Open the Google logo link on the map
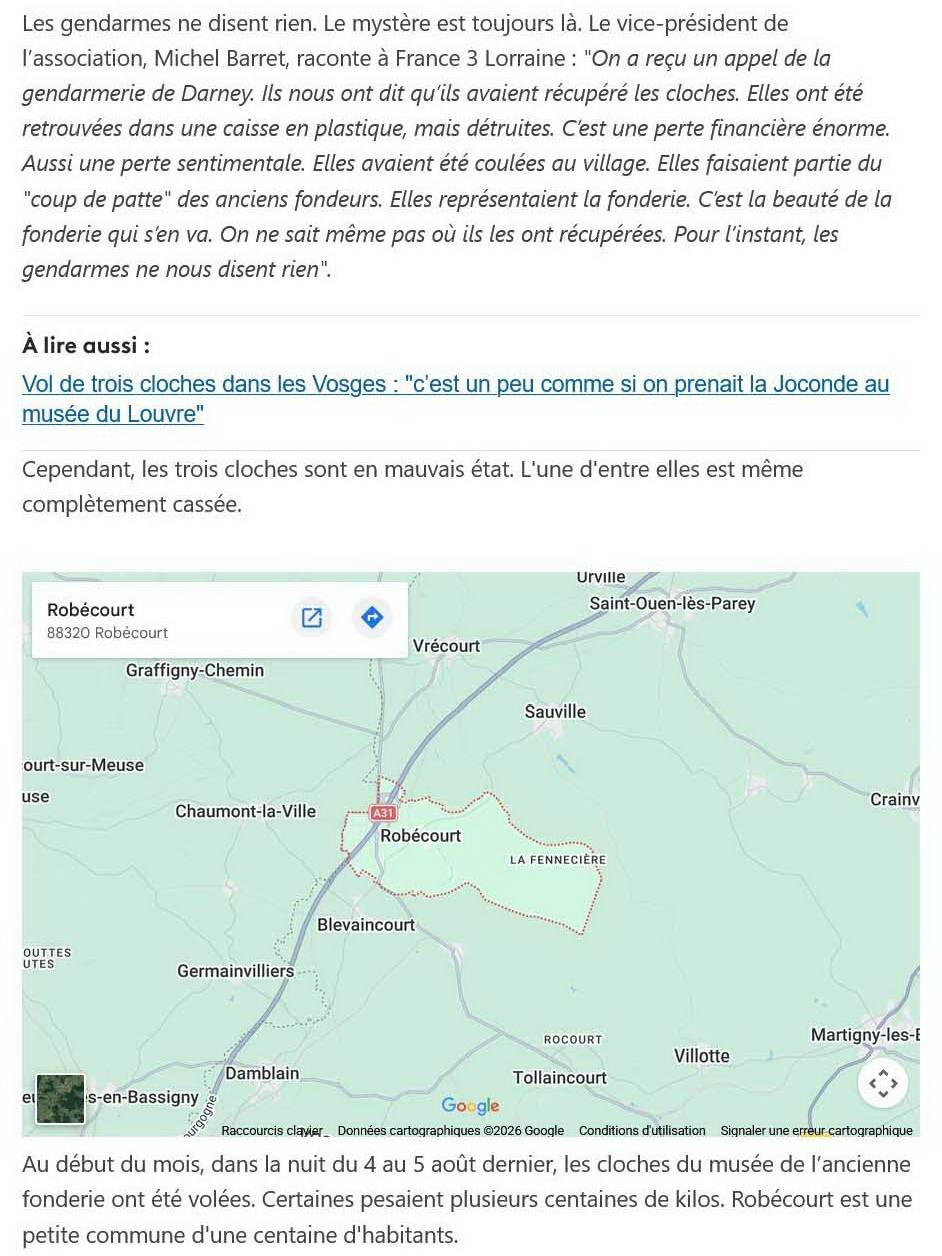Screen dimensions: 942x1256 pyautogui.click(x=470, y=1106)
